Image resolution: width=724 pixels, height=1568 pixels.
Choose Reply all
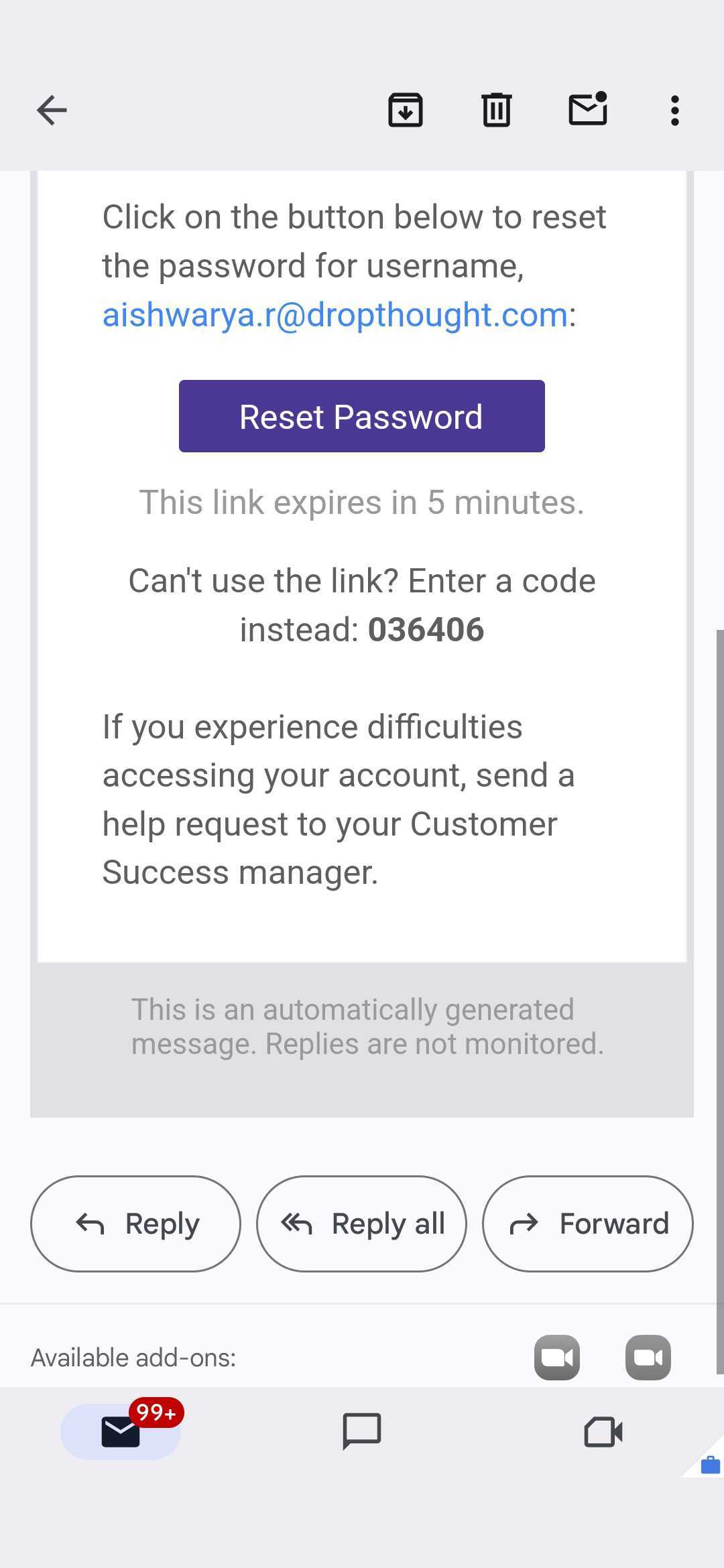coord(361,1224)
